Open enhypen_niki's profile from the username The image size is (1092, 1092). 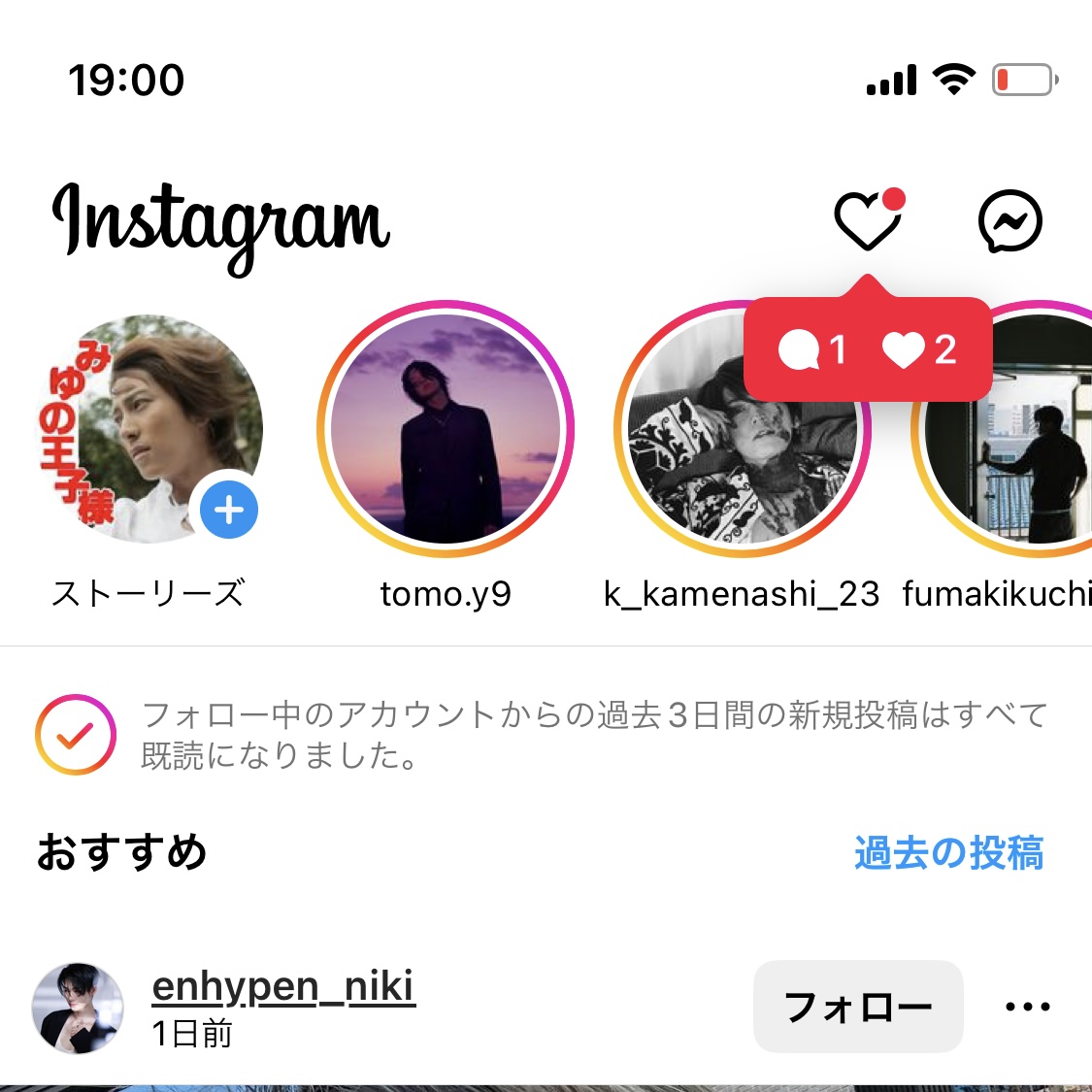pyautogui.click(x=283, y=986)
